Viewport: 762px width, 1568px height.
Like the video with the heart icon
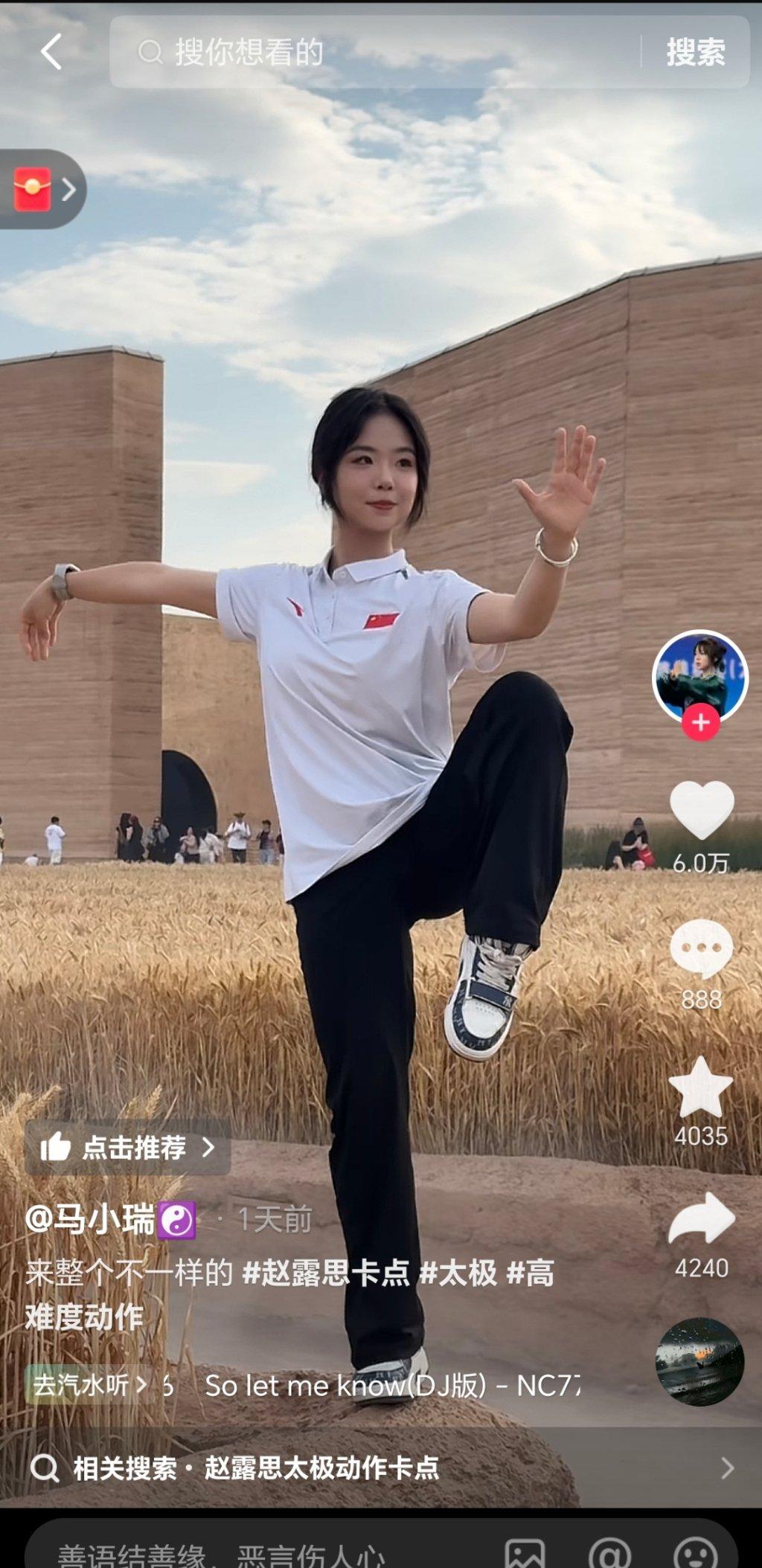point(701,809)
